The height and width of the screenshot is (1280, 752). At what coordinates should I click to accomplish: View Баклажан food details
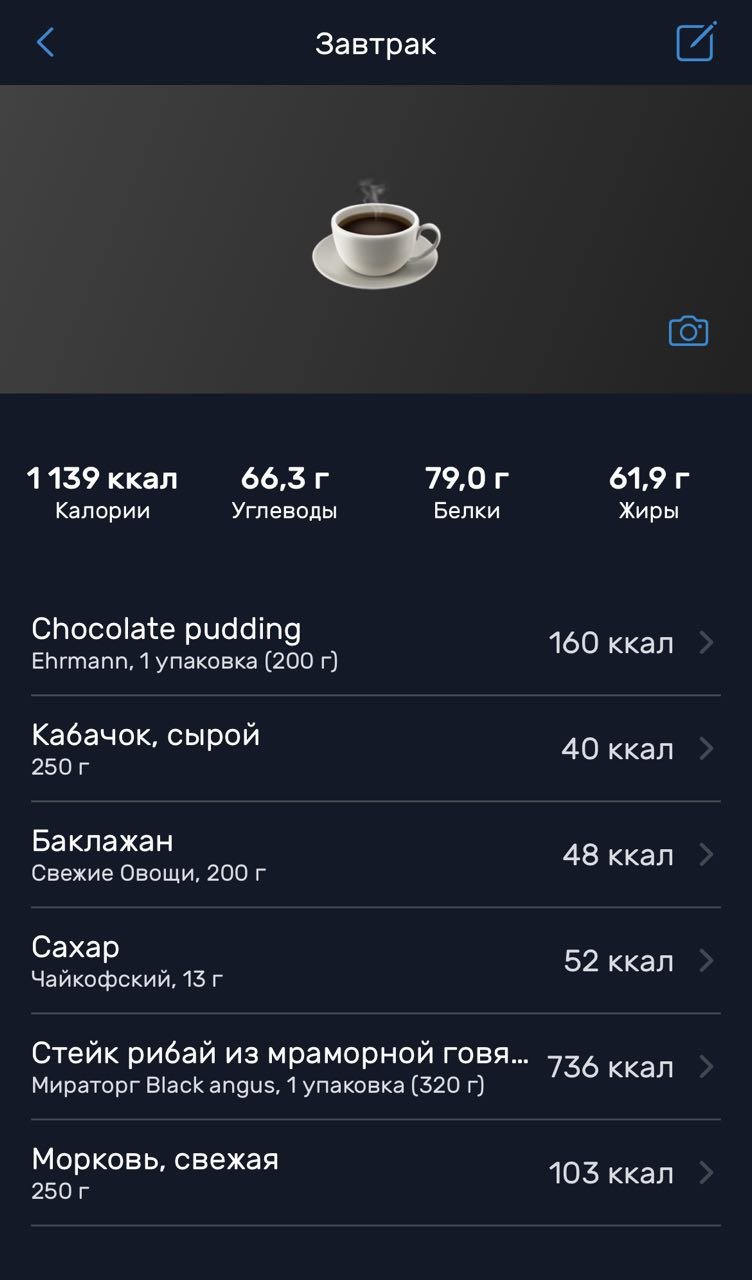coord(375,855)
